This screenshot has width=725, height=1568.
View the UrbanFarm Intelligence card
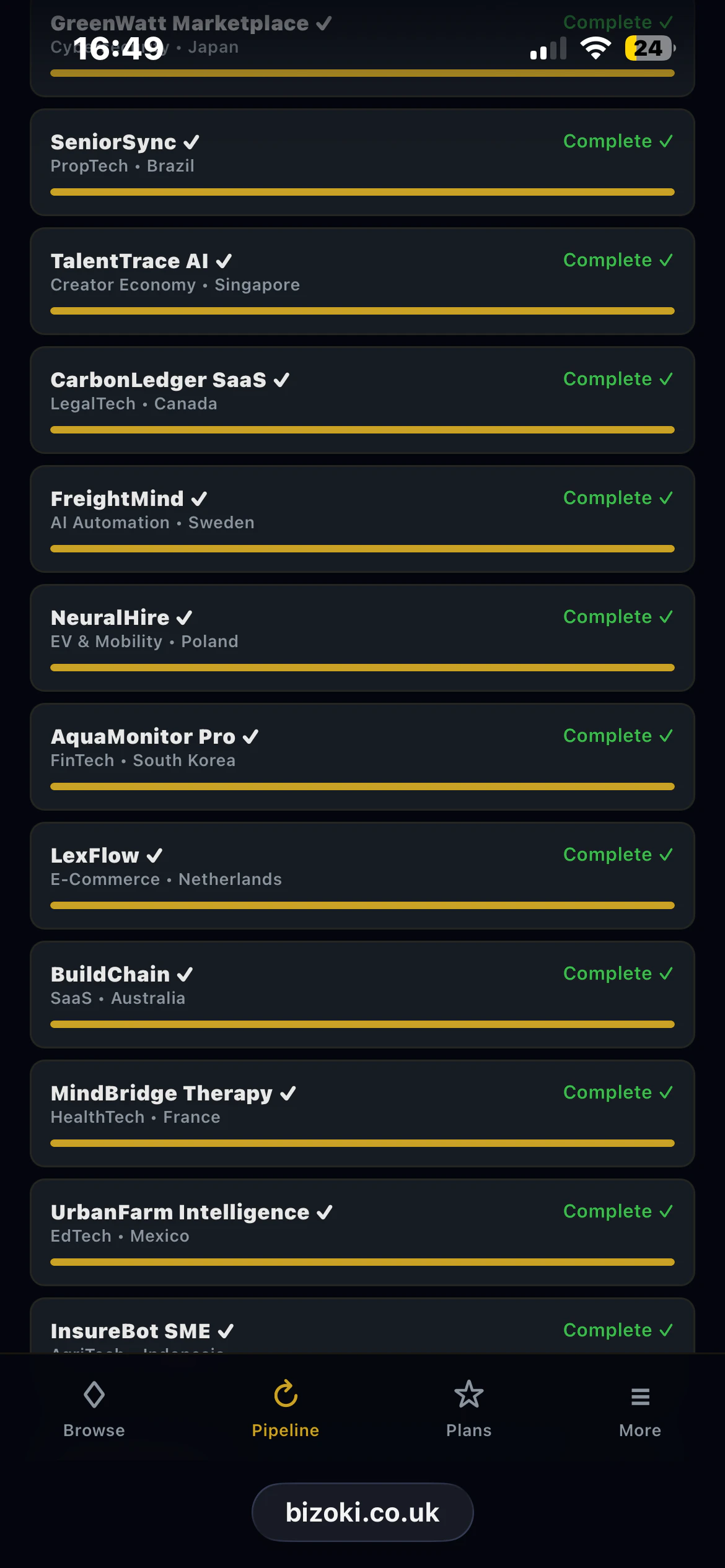click(x=362, y=1232)
